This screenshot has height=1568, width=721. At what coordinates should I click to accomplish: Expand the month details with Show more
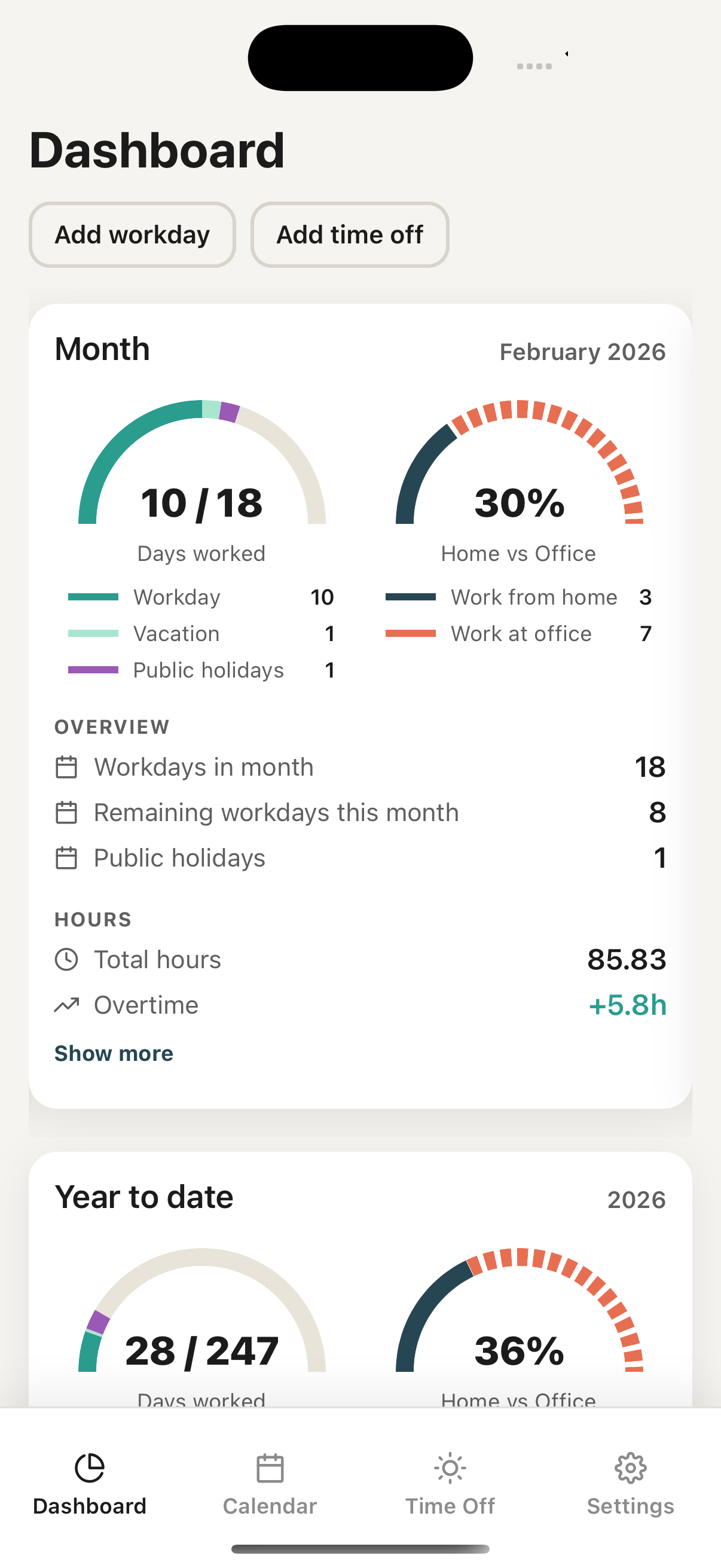[114, 1053]
